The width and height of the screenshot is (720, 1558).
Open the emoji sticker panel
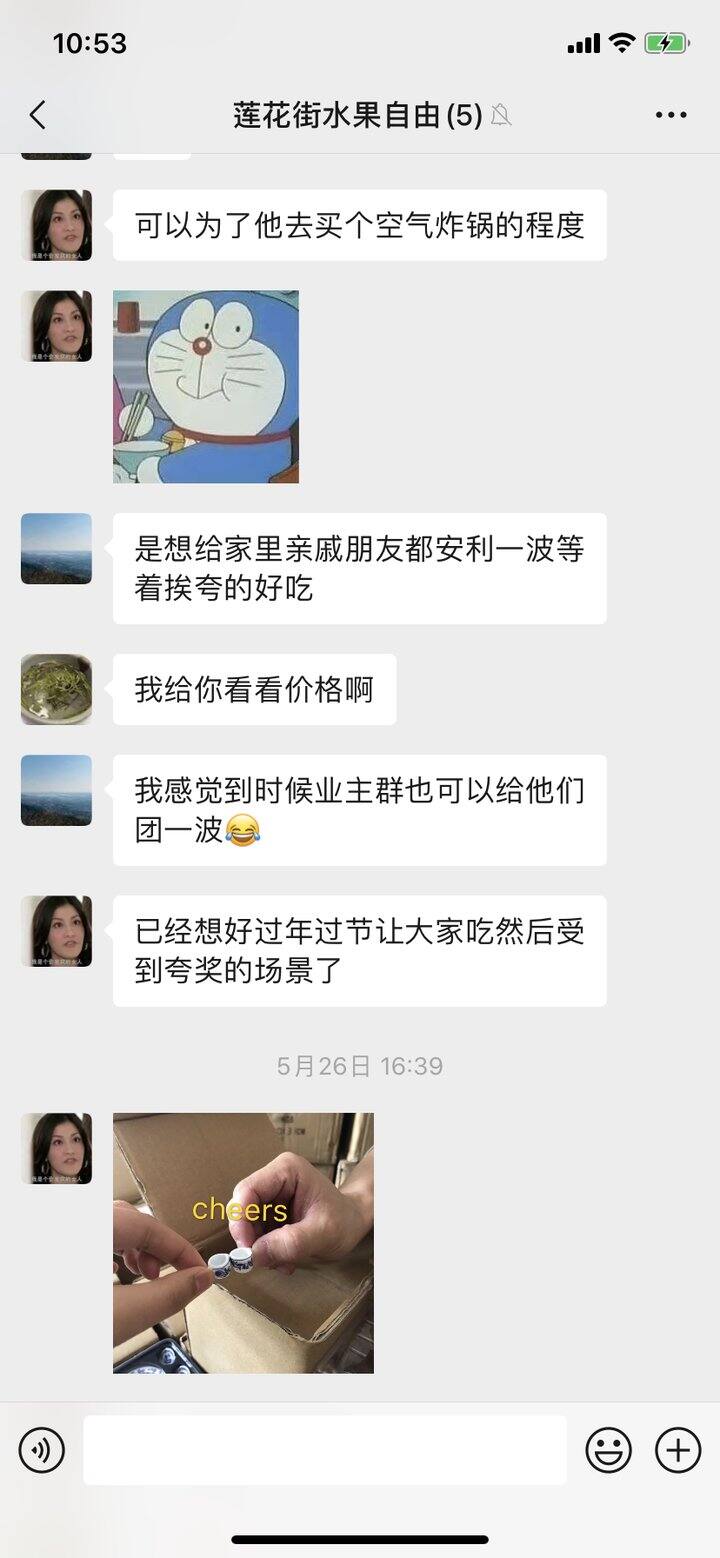(x=609, y=1450)
